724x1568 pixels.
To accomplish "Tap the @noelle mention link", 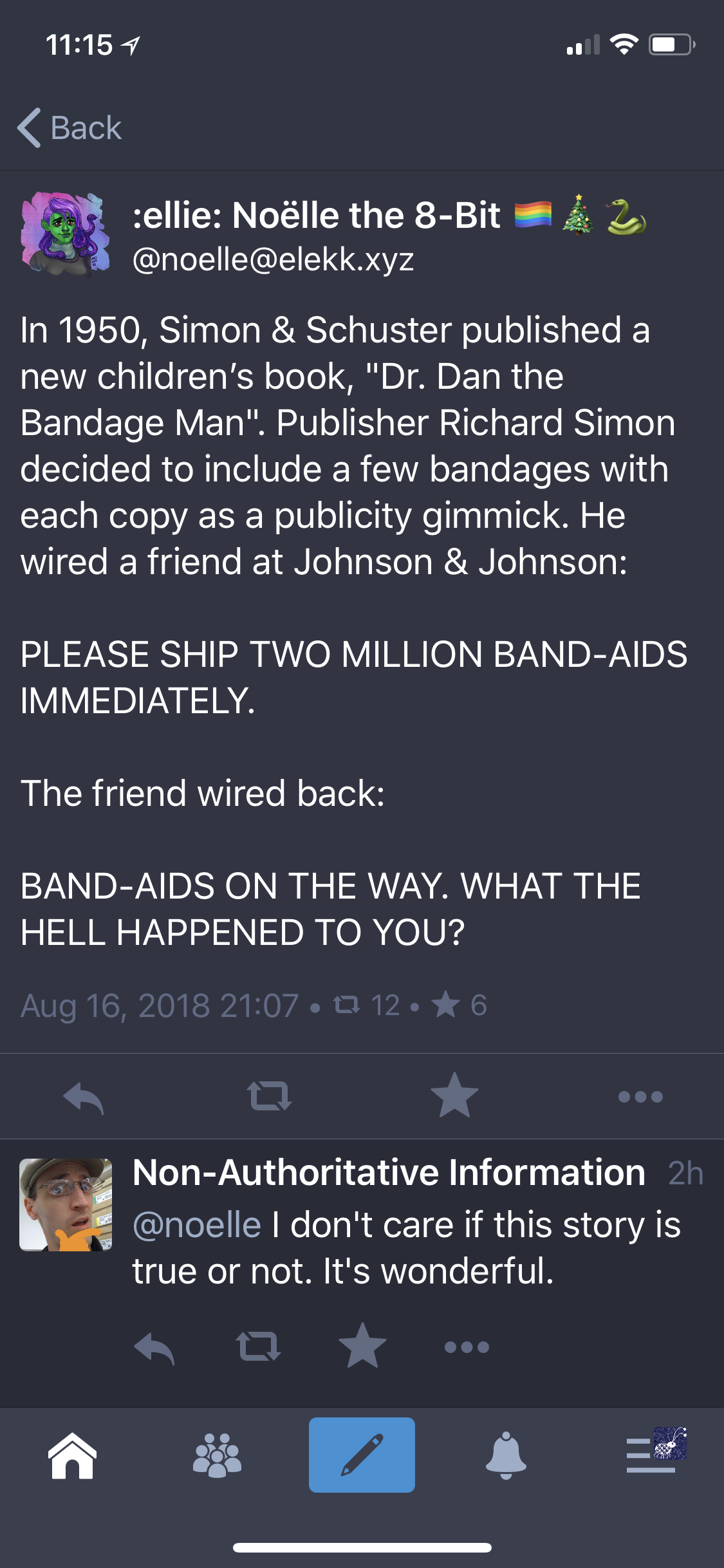I will coord(197,1224).
